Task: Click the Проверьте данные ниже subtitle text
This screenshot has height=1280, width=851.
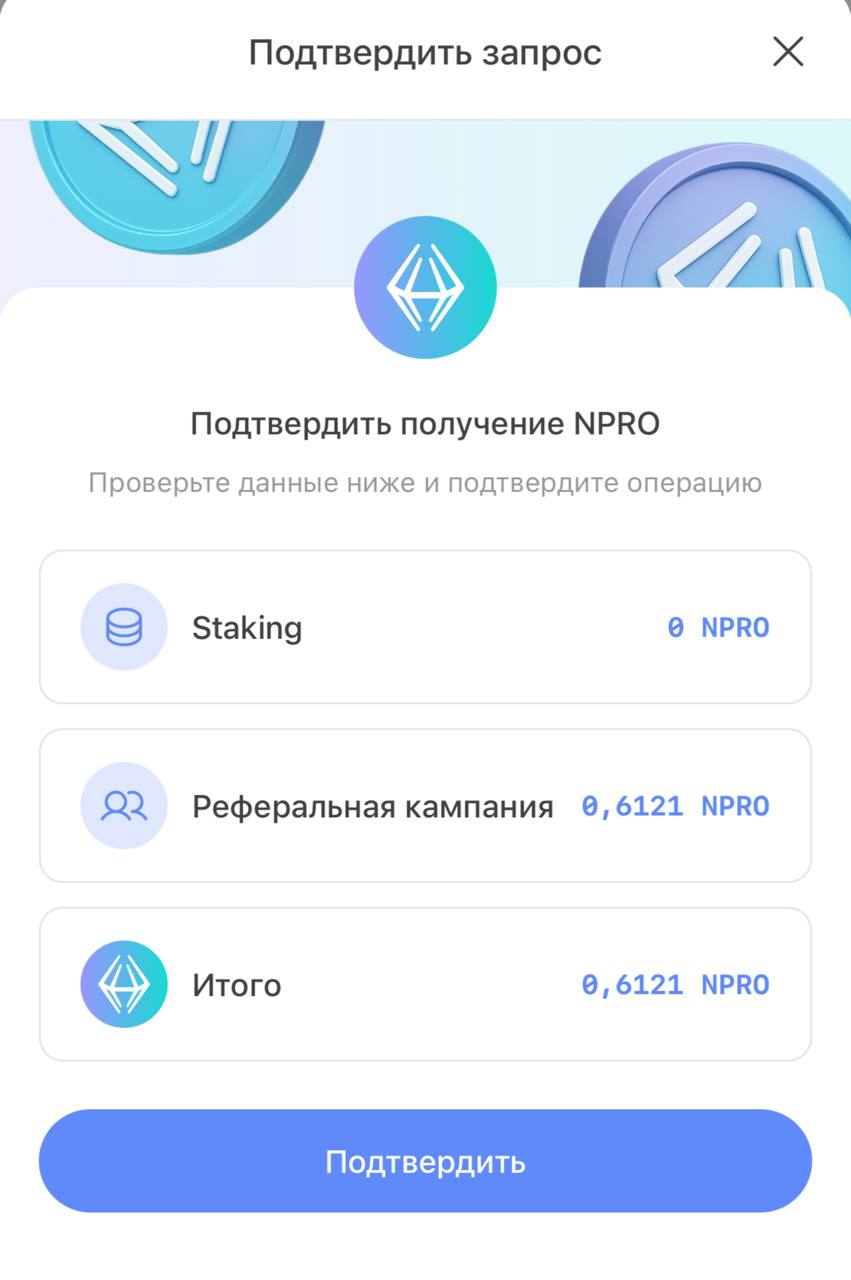Action: click(x=425, y=482)
